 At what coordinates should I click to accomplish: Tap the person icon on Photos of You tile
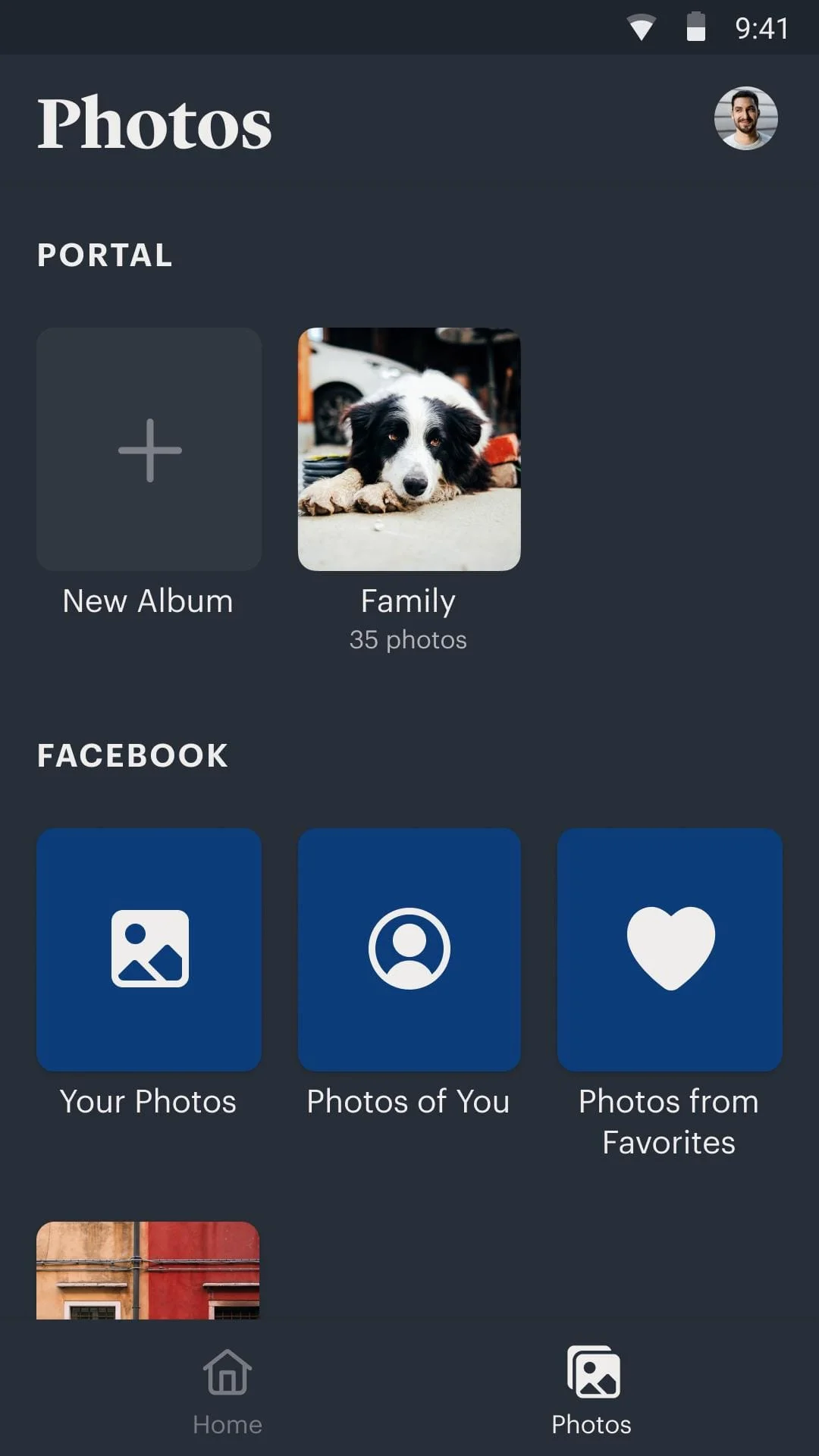point(409,947)
